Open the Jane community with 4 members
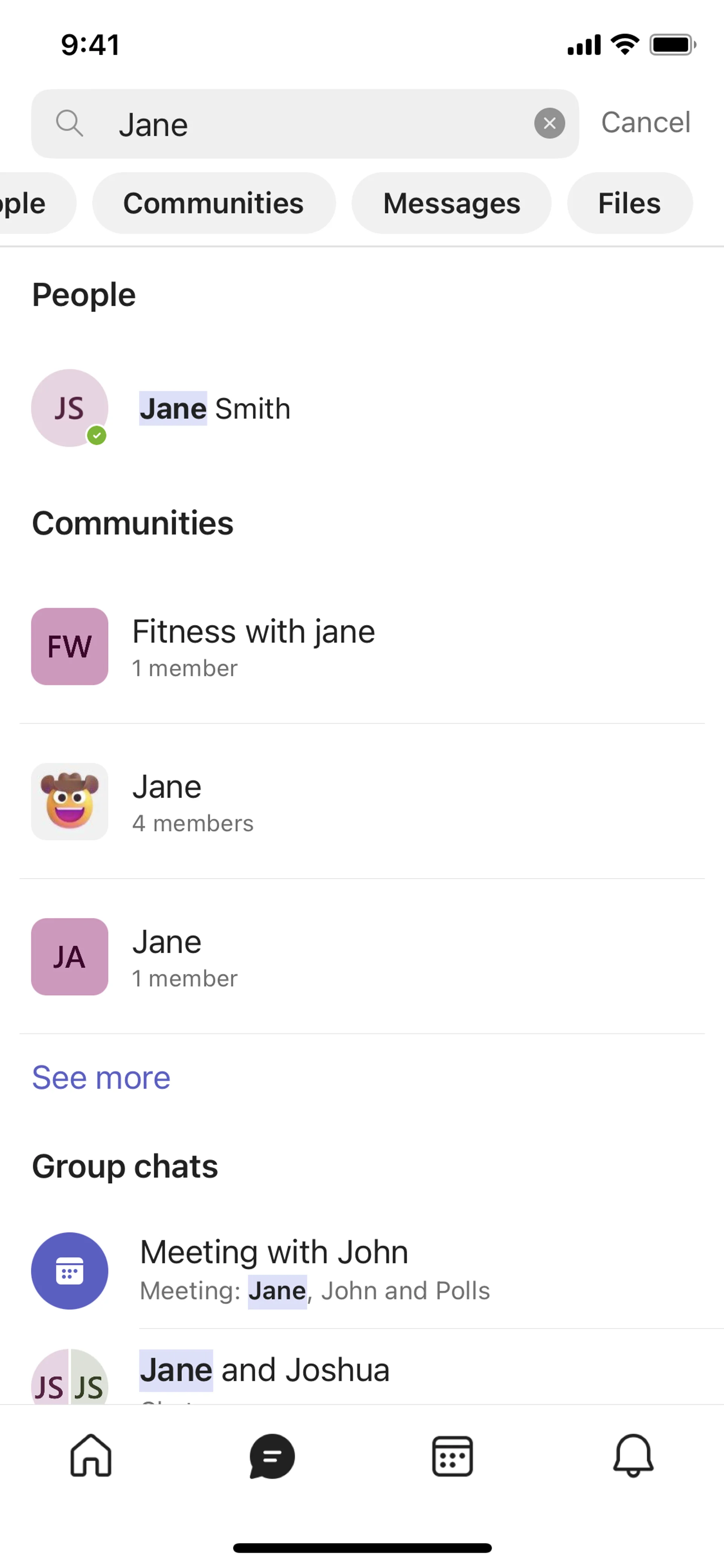724x1568 pixels. [192, 802]
